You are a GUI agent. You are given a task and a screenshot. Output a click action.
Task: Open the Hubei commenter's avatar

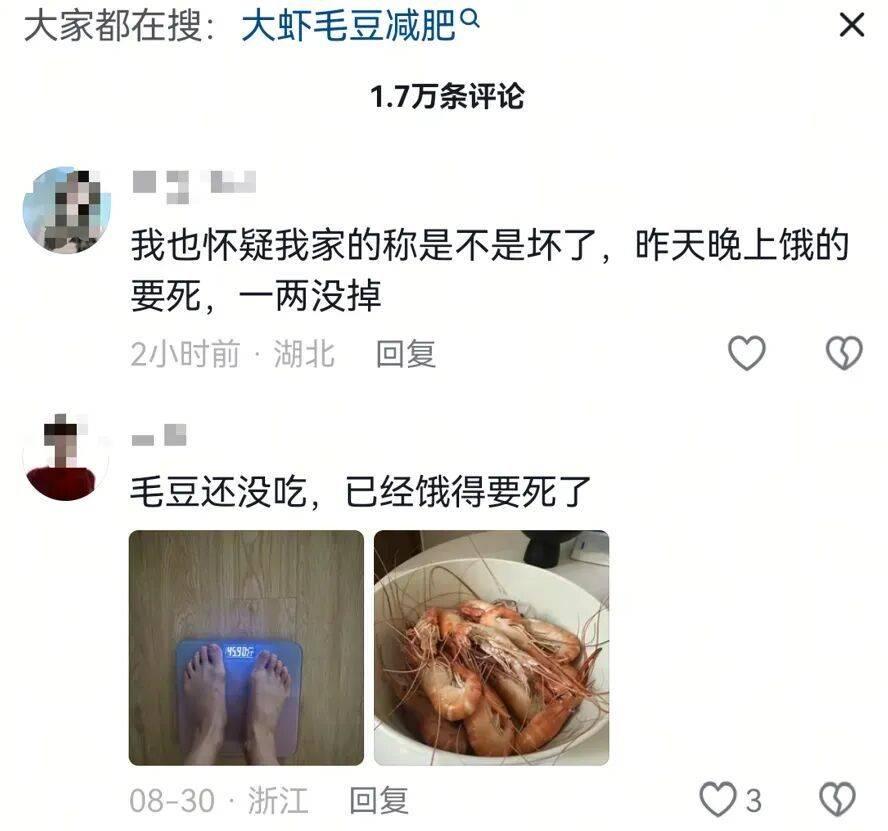click(67, 210)
